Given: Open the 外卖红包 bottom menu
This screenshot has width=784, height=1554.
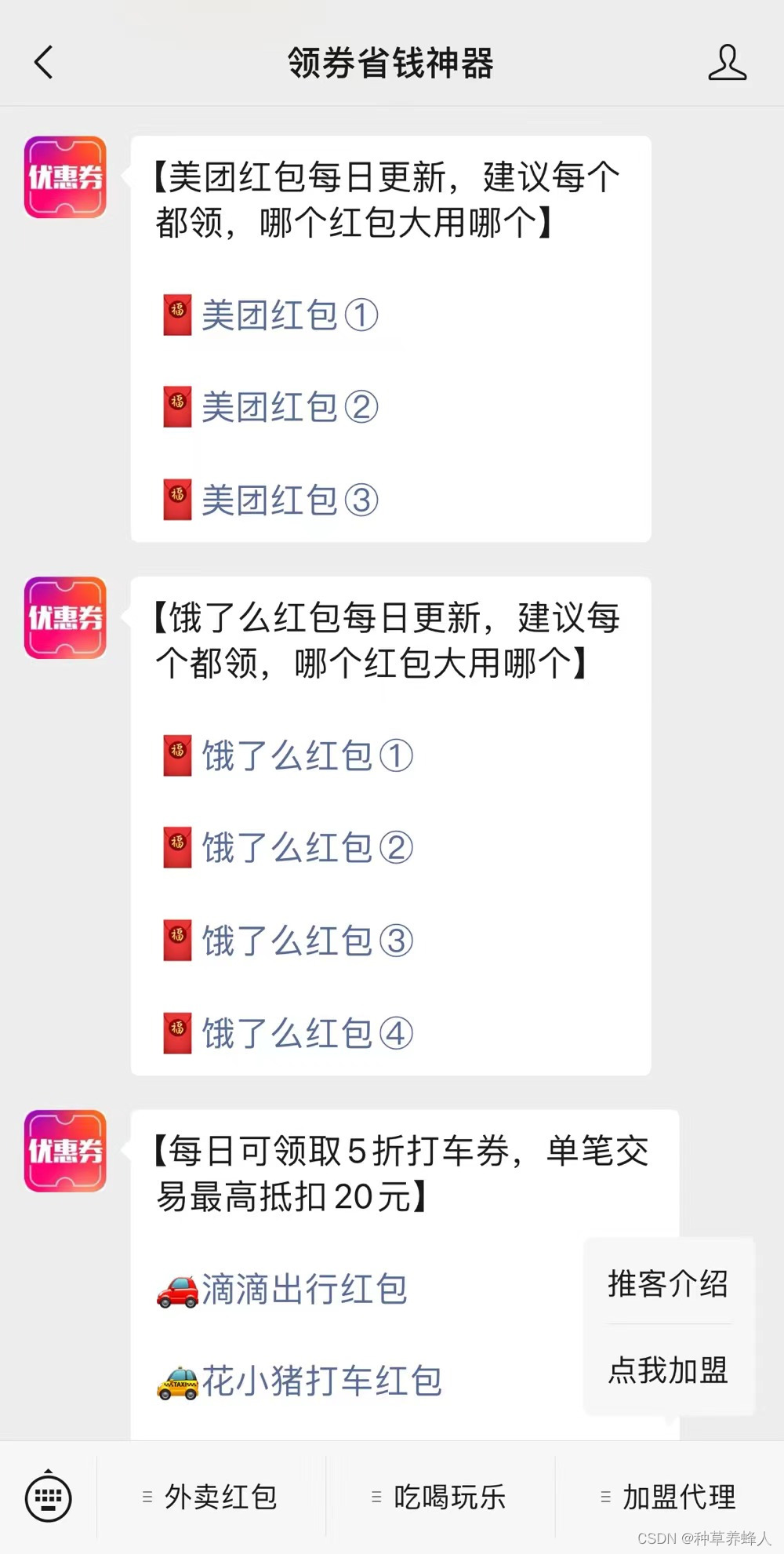Looking at the screenshot, I should tap(211, 1498).
